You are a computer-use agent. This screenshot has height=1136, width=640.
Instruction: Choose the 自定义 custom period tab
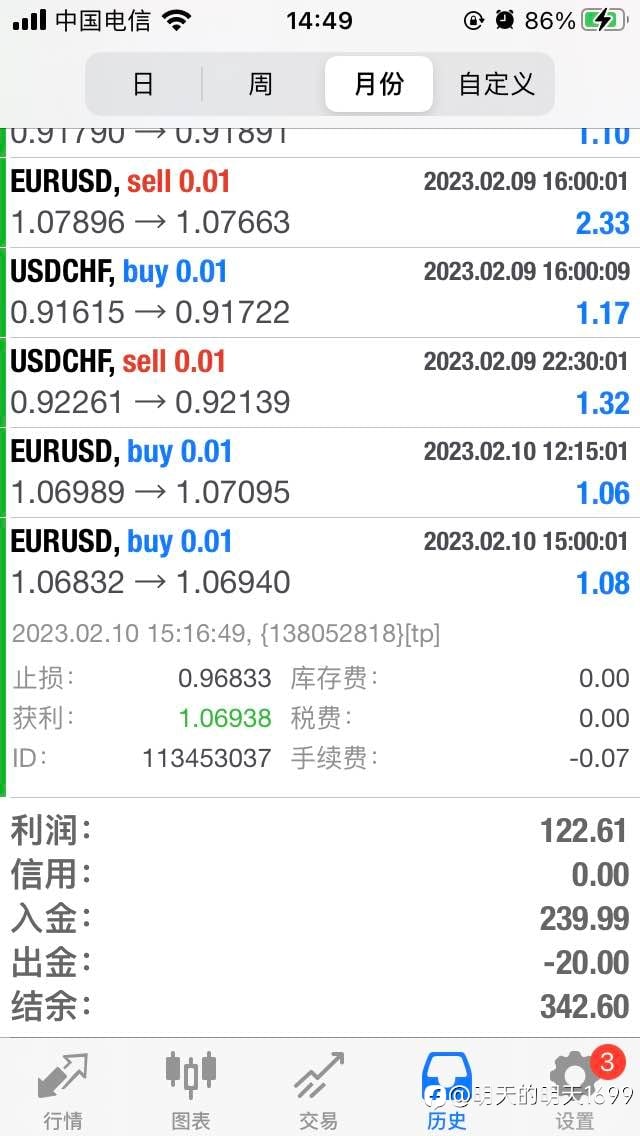coord(496,84)
